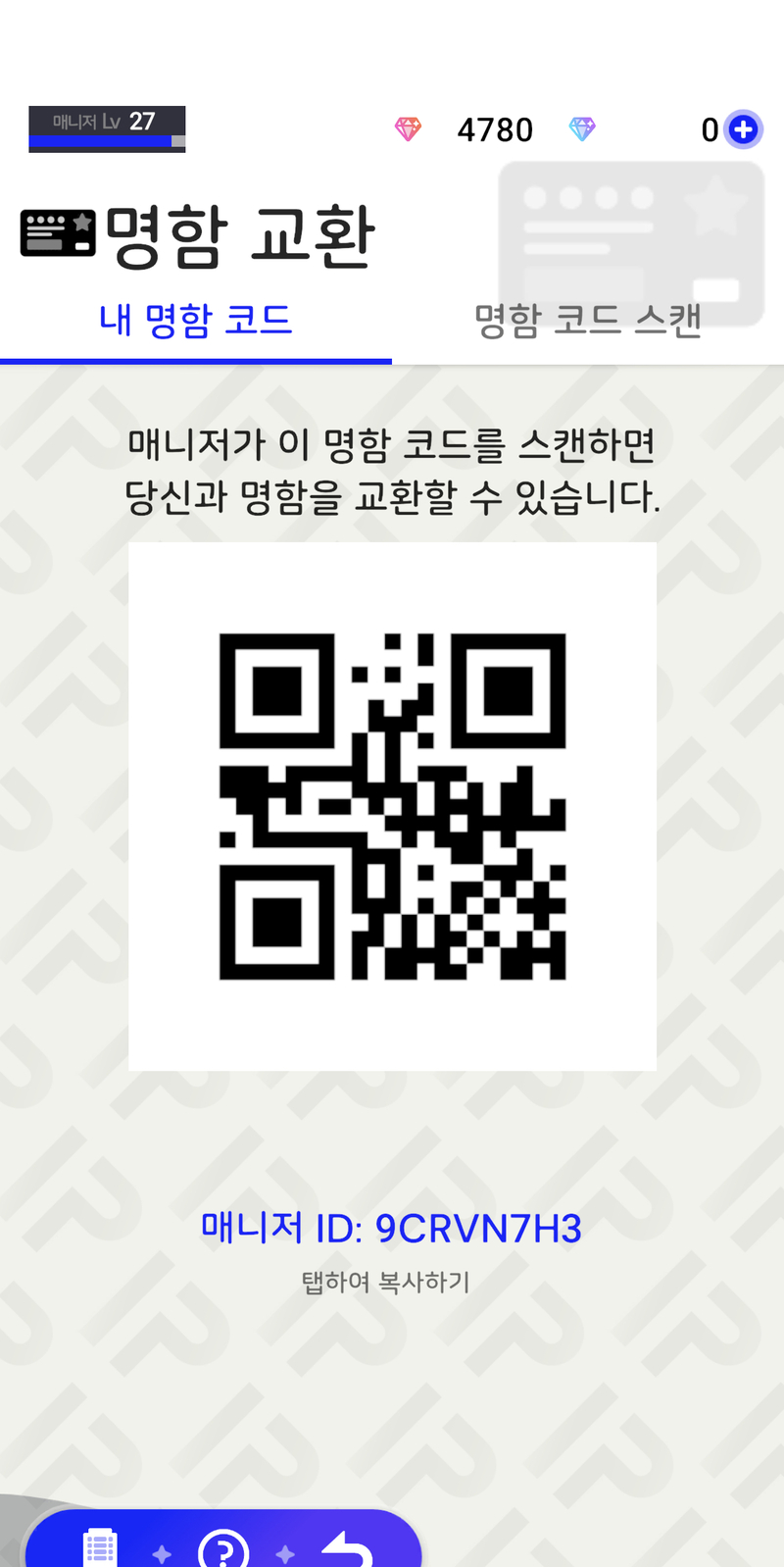The image size is (784, 1567).
Task: Select the 내 명함 코드 tab
Action: [195, 321]
